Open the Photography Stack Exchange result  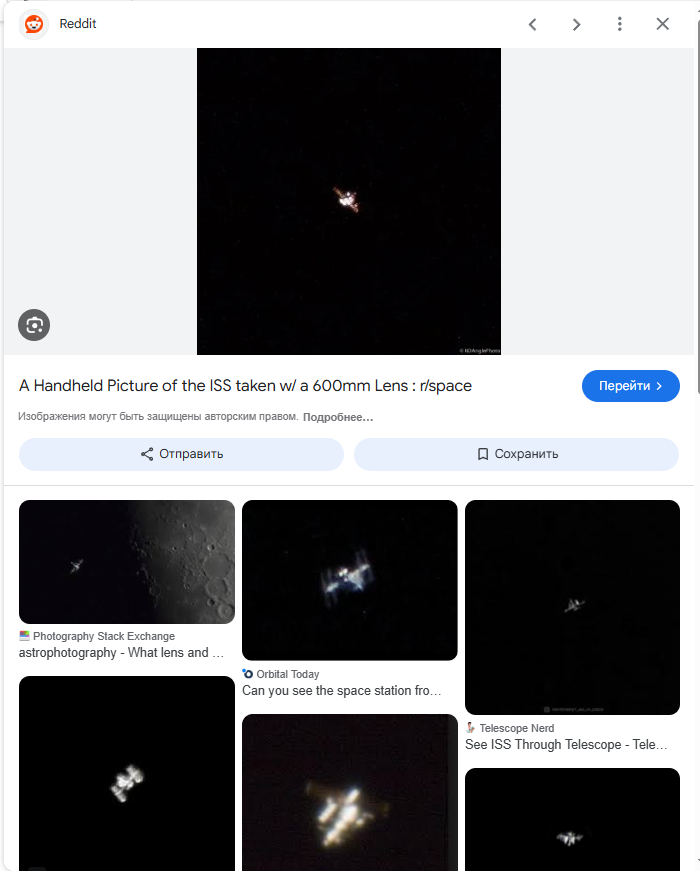pyautogui.click(x=126, y=562)
